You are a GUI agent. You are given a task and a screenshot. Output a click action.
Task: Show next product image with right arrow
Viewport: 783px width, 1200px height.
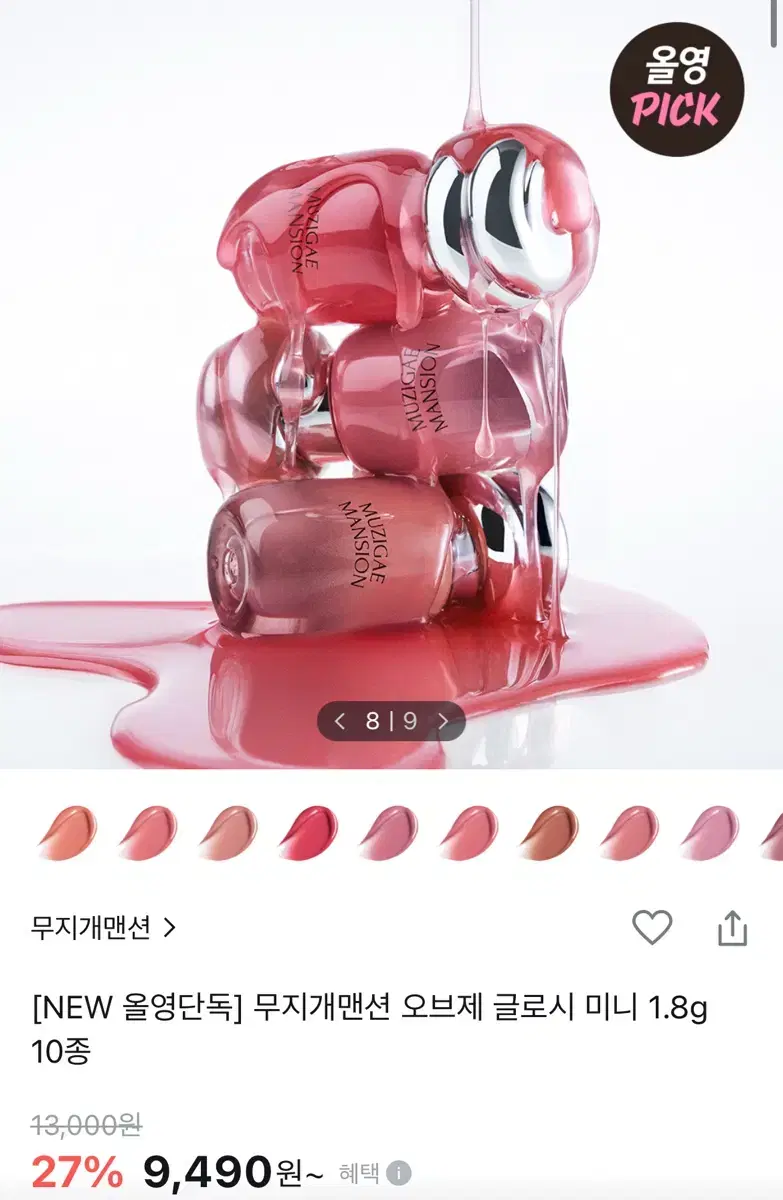point(442,718)
